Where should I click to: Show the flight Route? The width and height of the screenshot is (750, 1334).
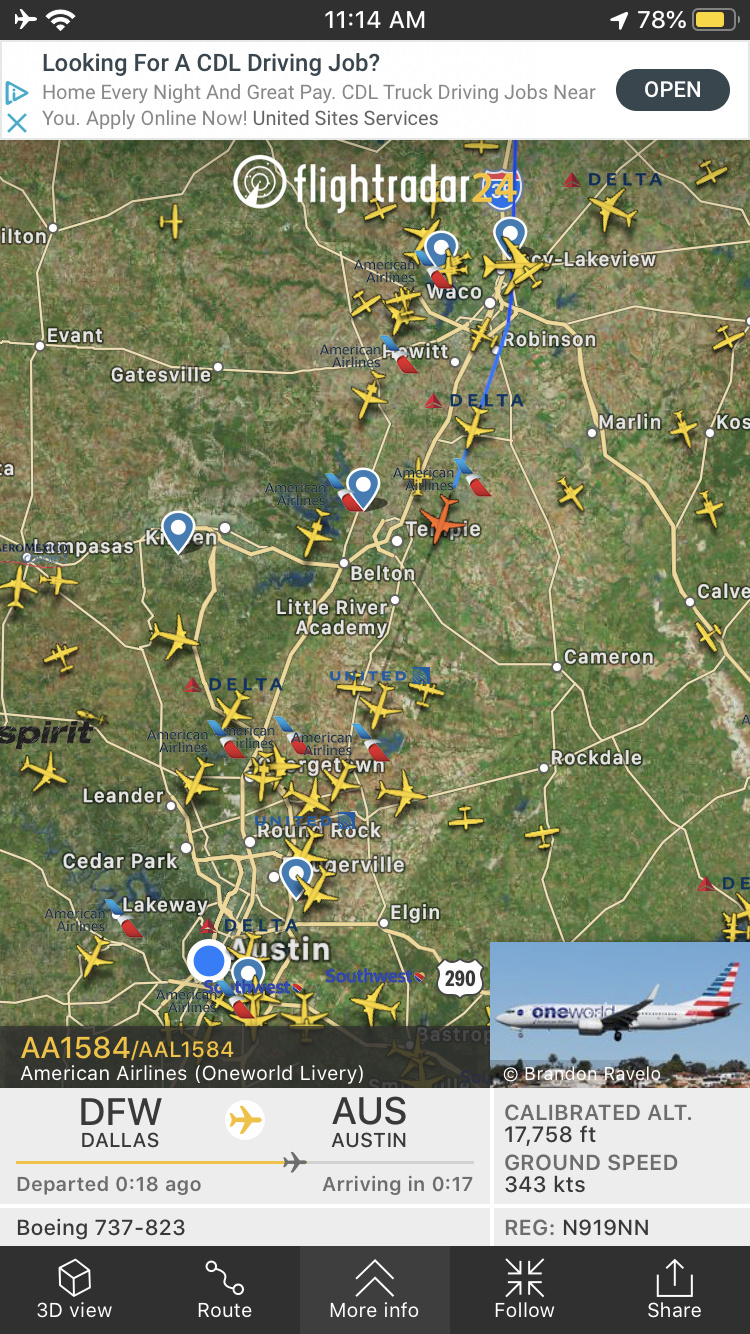pyautogui.click(x=224, y=1289)
